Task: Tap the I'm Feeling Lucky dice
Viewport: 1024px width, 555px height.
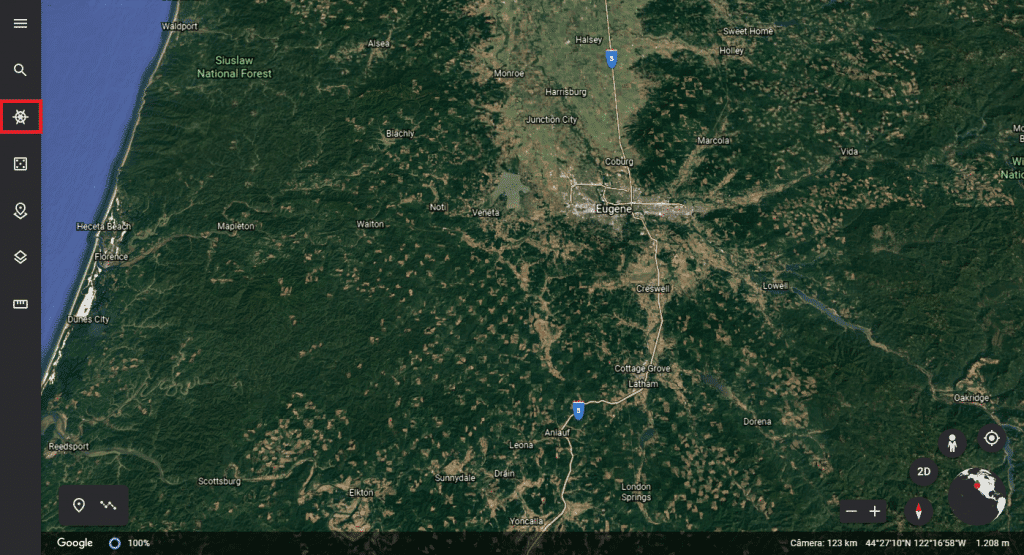Action: tap(20, 164)
